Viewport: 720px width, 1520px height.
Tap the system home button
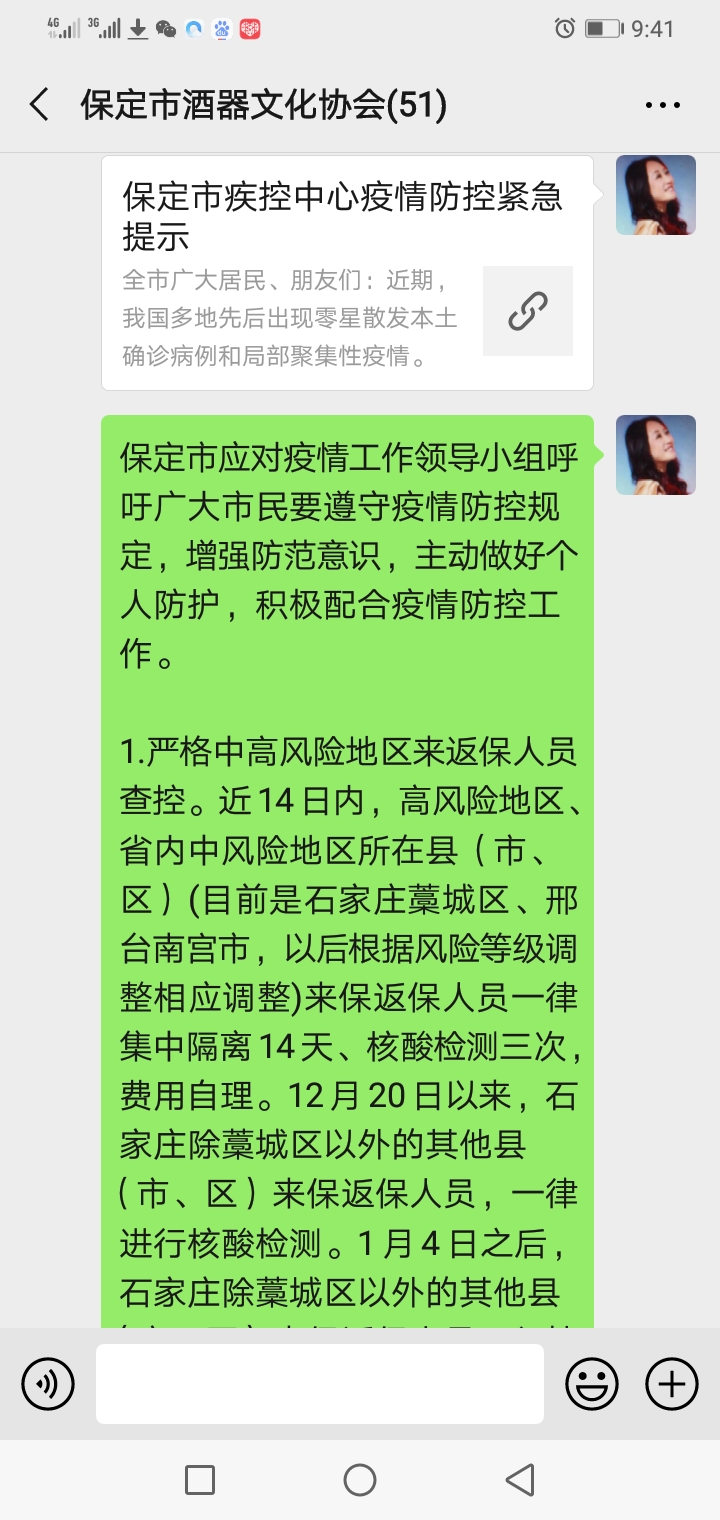[360, 1480]
